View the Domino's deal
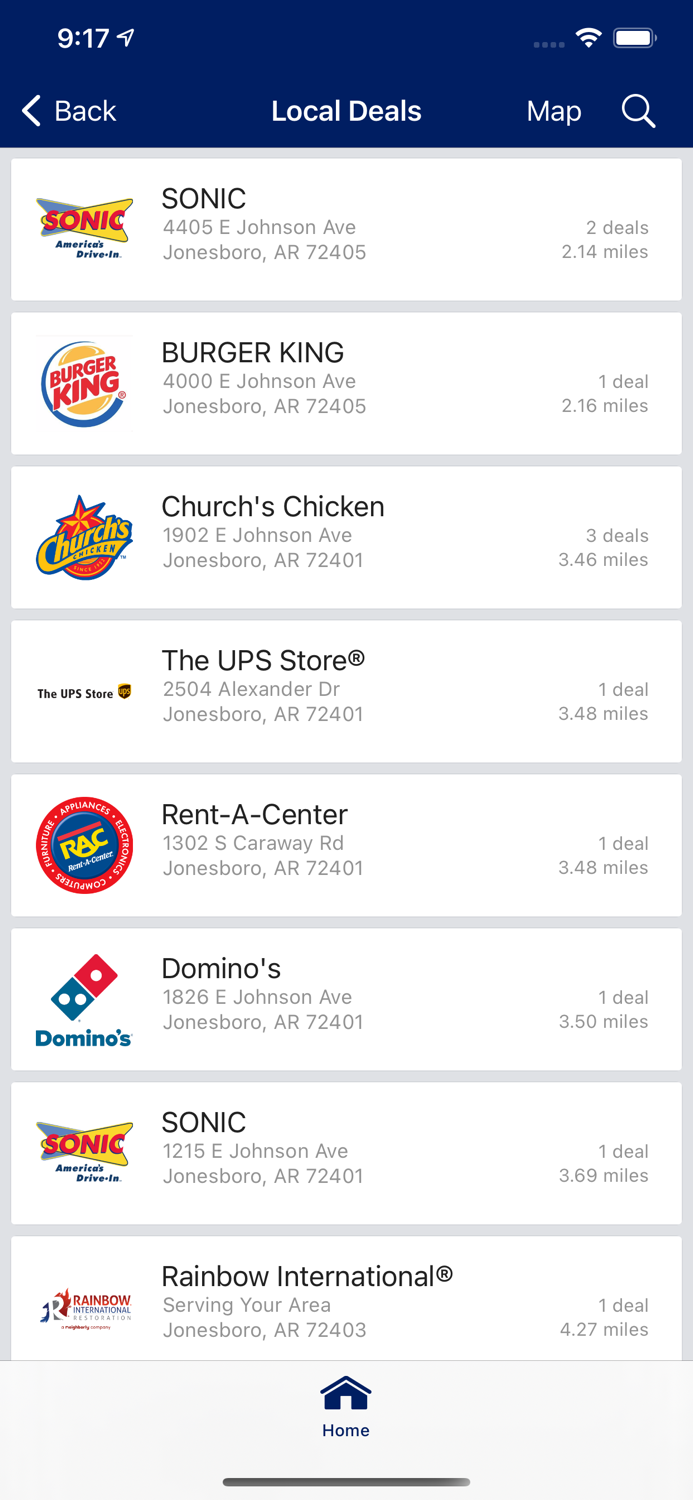 [x=346, y=999]
